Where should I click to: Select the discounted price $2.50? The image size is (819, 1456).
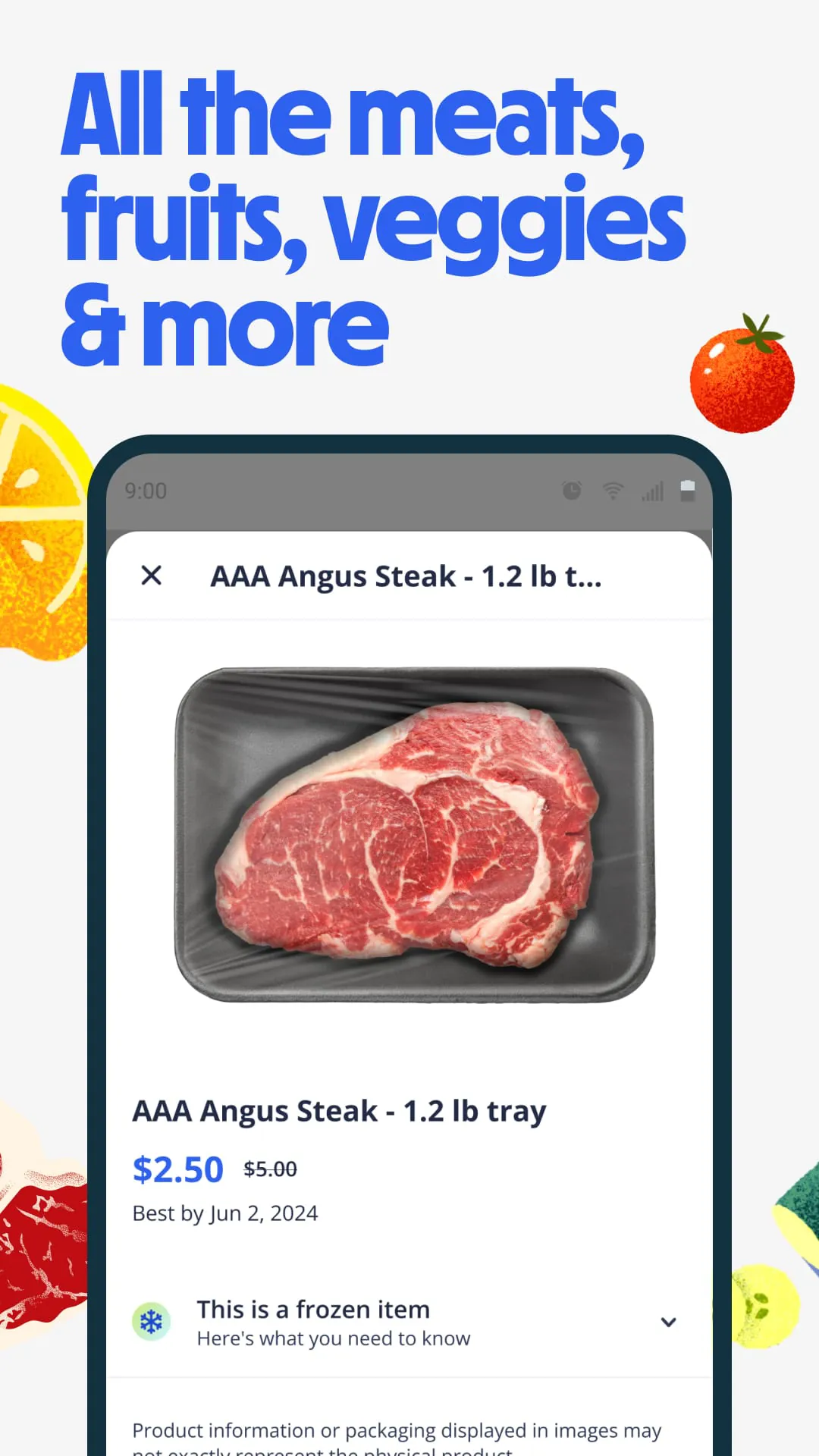click(x=177, y=1168)
